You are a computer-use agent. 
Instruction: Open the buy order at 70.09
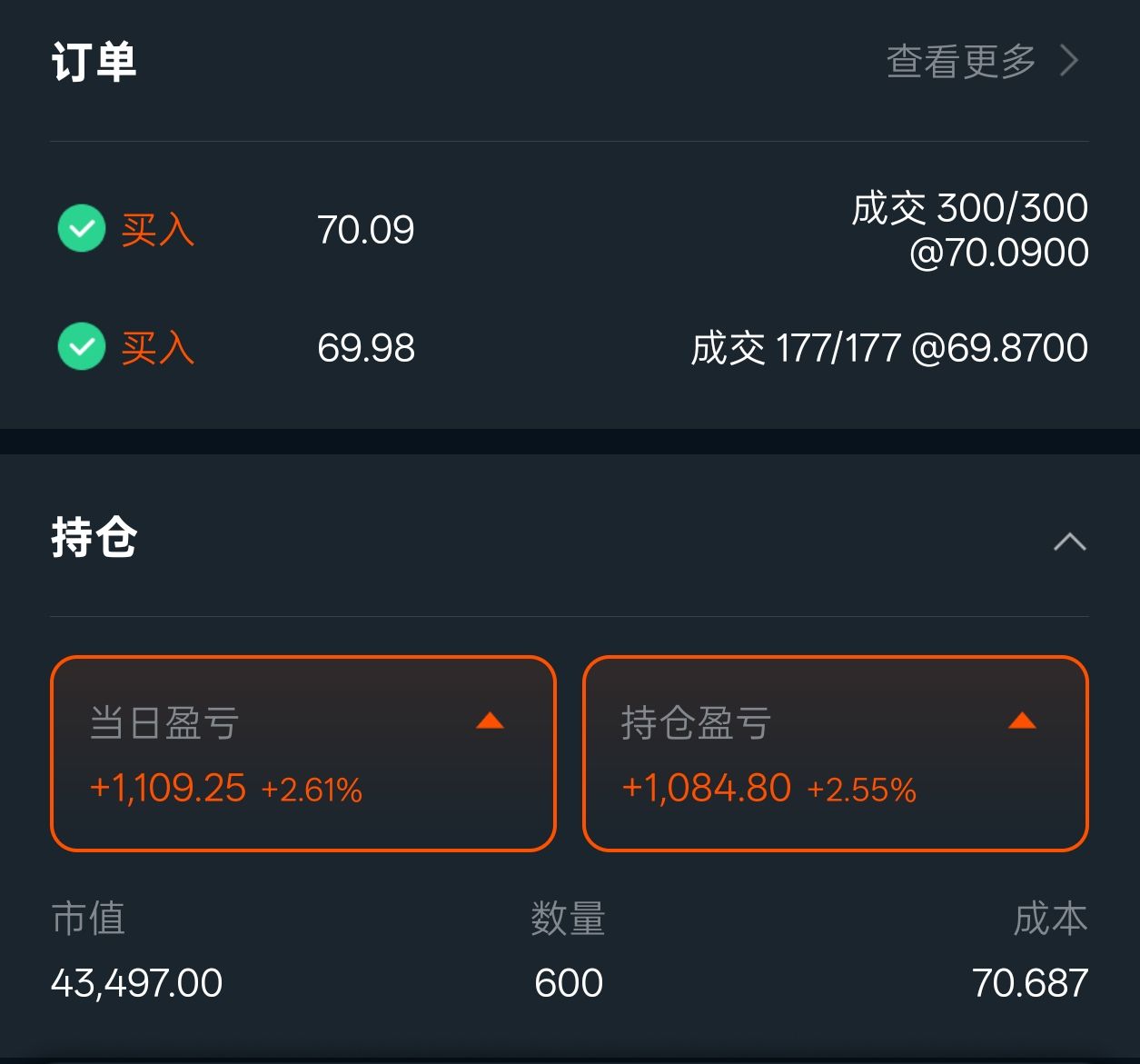click(x=570, y=229)
